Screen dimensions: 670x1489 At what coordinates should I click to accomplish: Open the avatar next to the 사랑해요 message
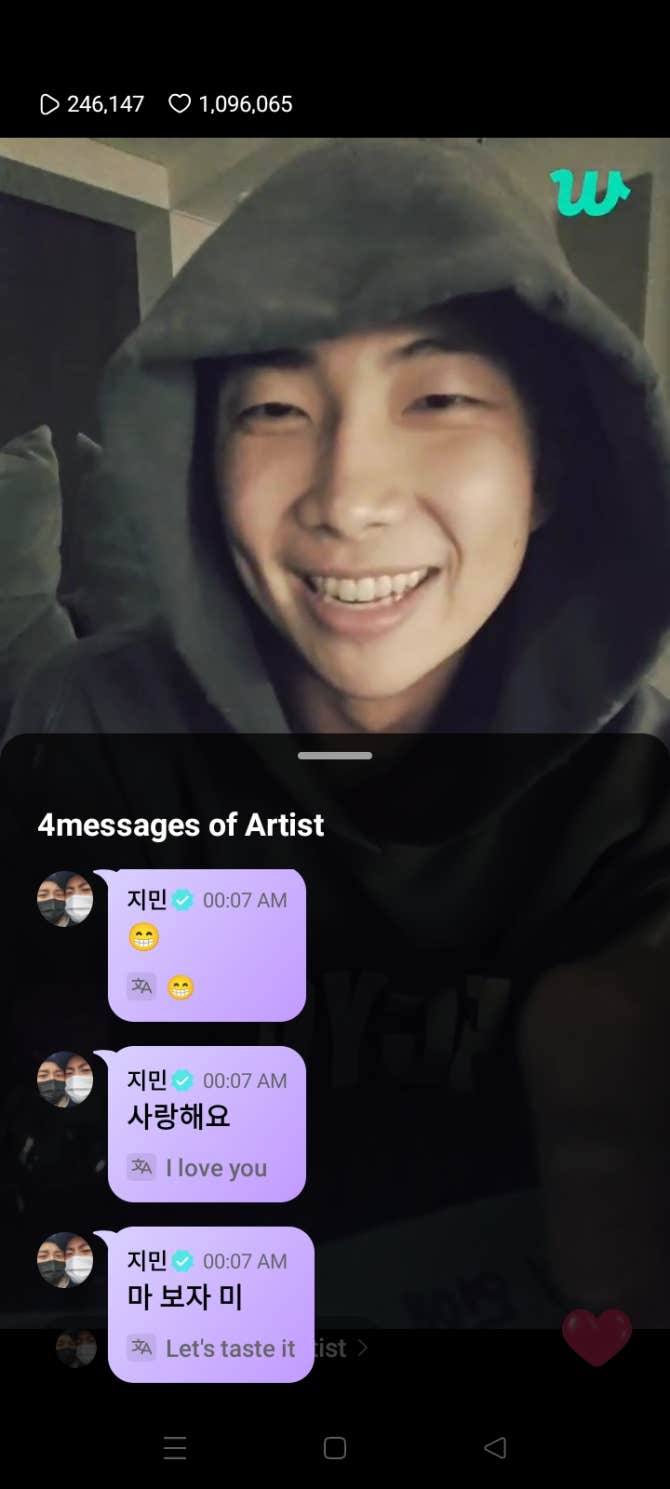[65, 1079]
